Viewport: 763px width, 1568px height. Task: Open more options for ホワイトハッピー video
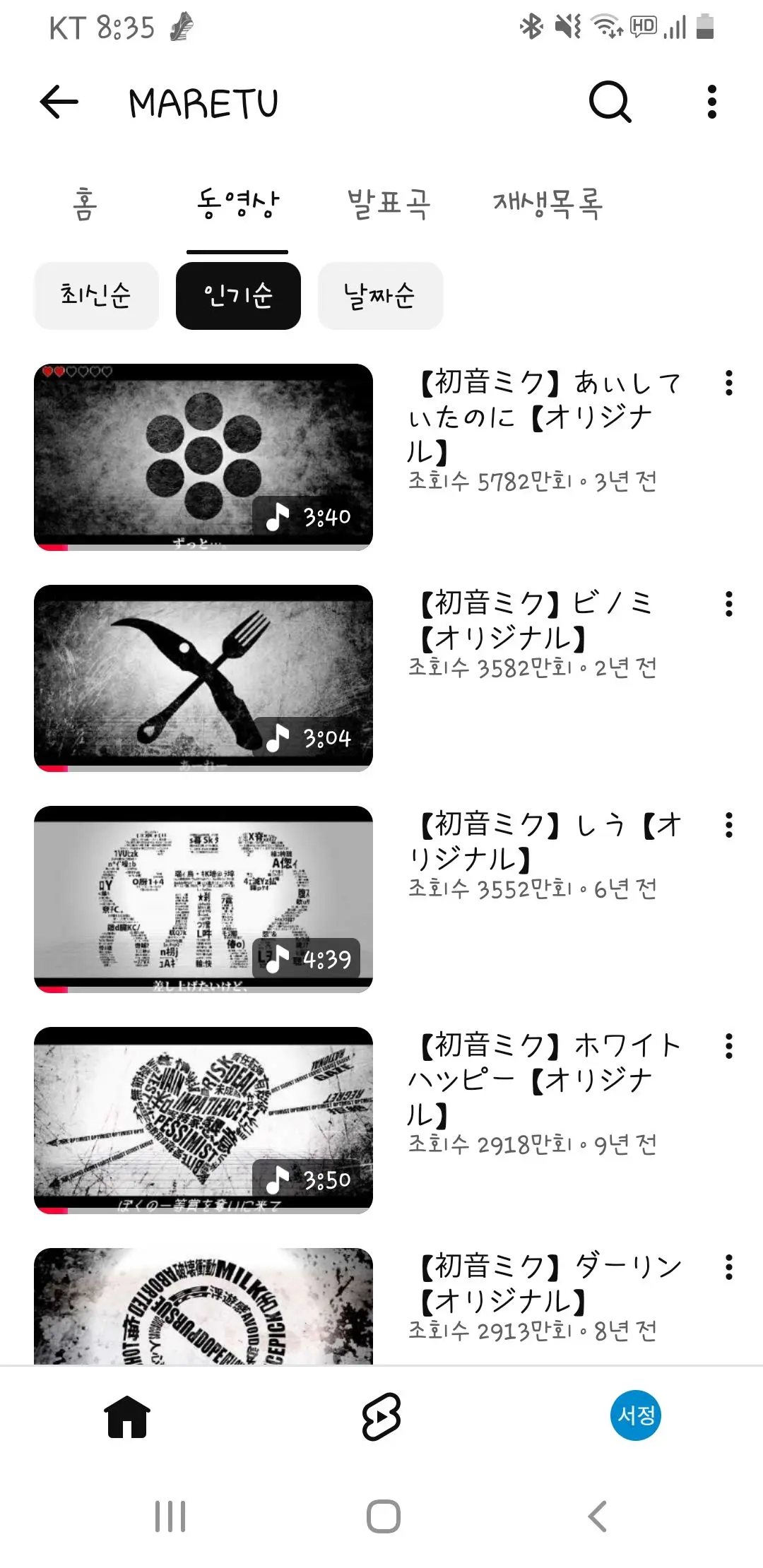pos(728,1047)
